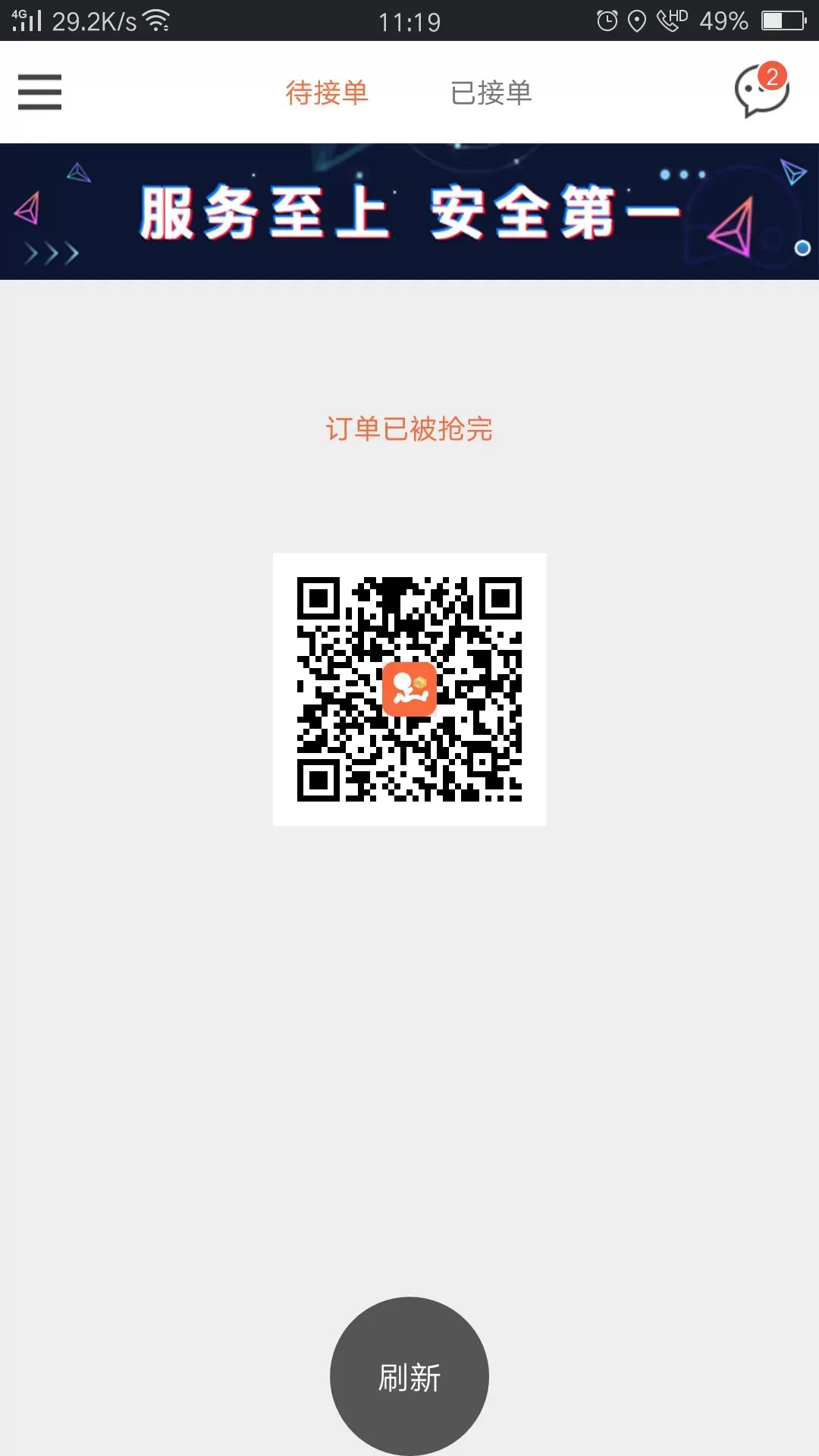Switch to the 已接单 tab
819x1456 pixels.
491,93
